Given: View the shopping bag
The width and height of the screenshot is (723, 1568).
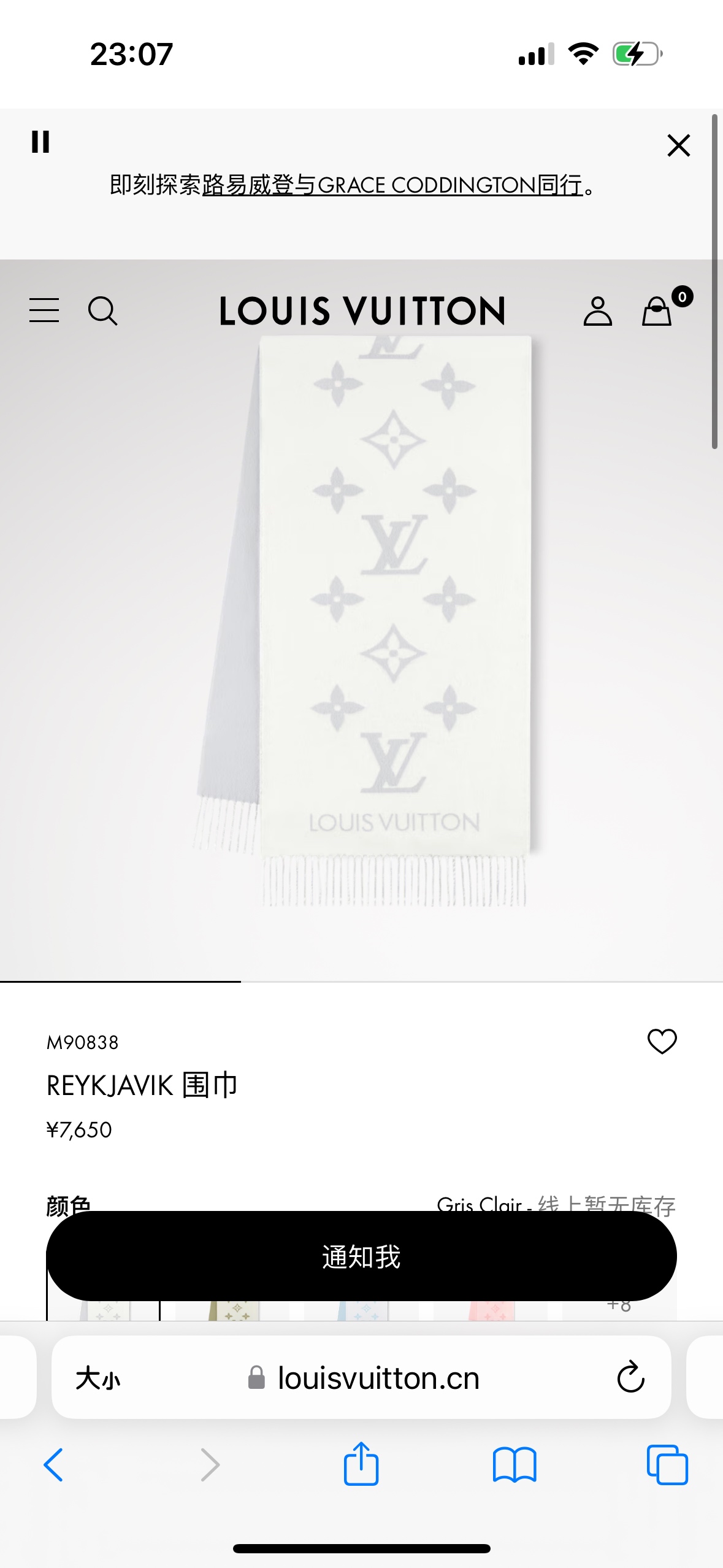Looking at the screenshot, I should pos(657,311).
